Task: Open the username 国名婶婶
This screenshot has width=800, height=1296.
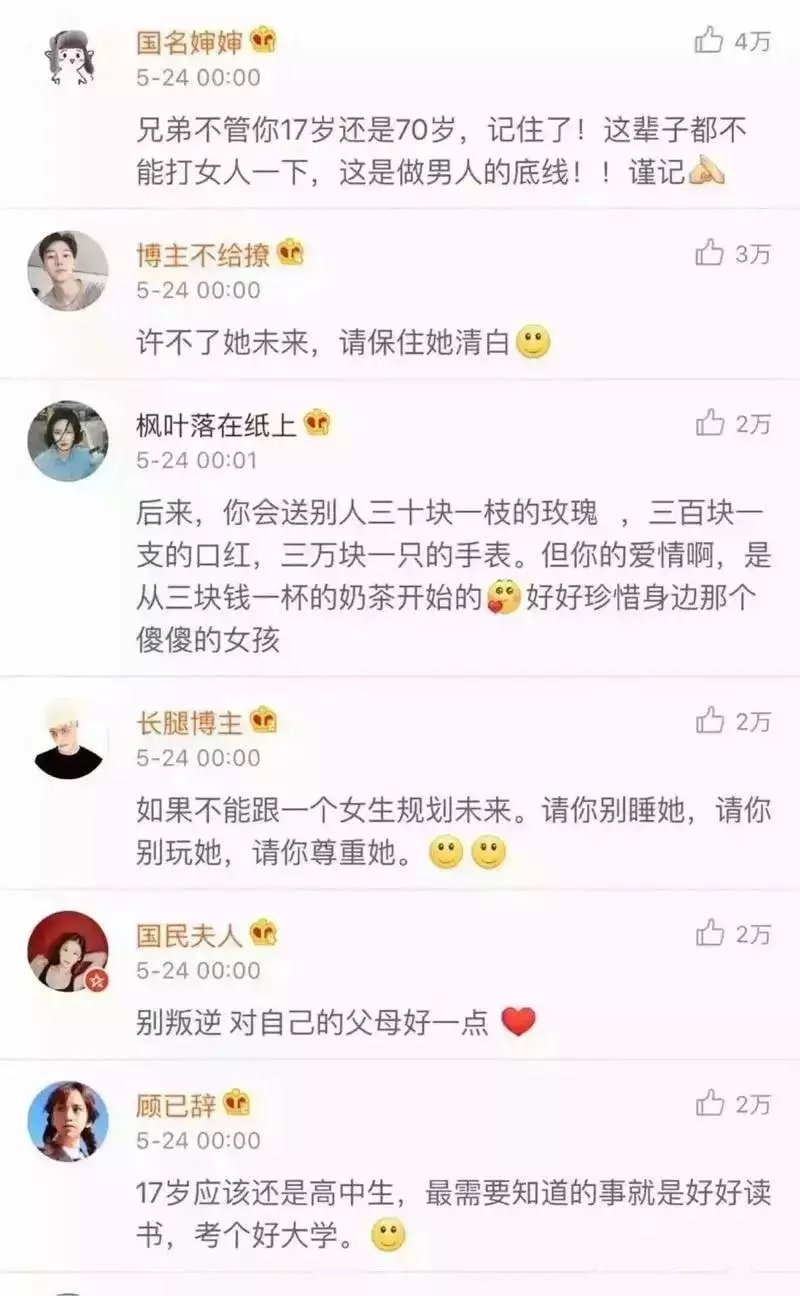Action: [189, 41]
